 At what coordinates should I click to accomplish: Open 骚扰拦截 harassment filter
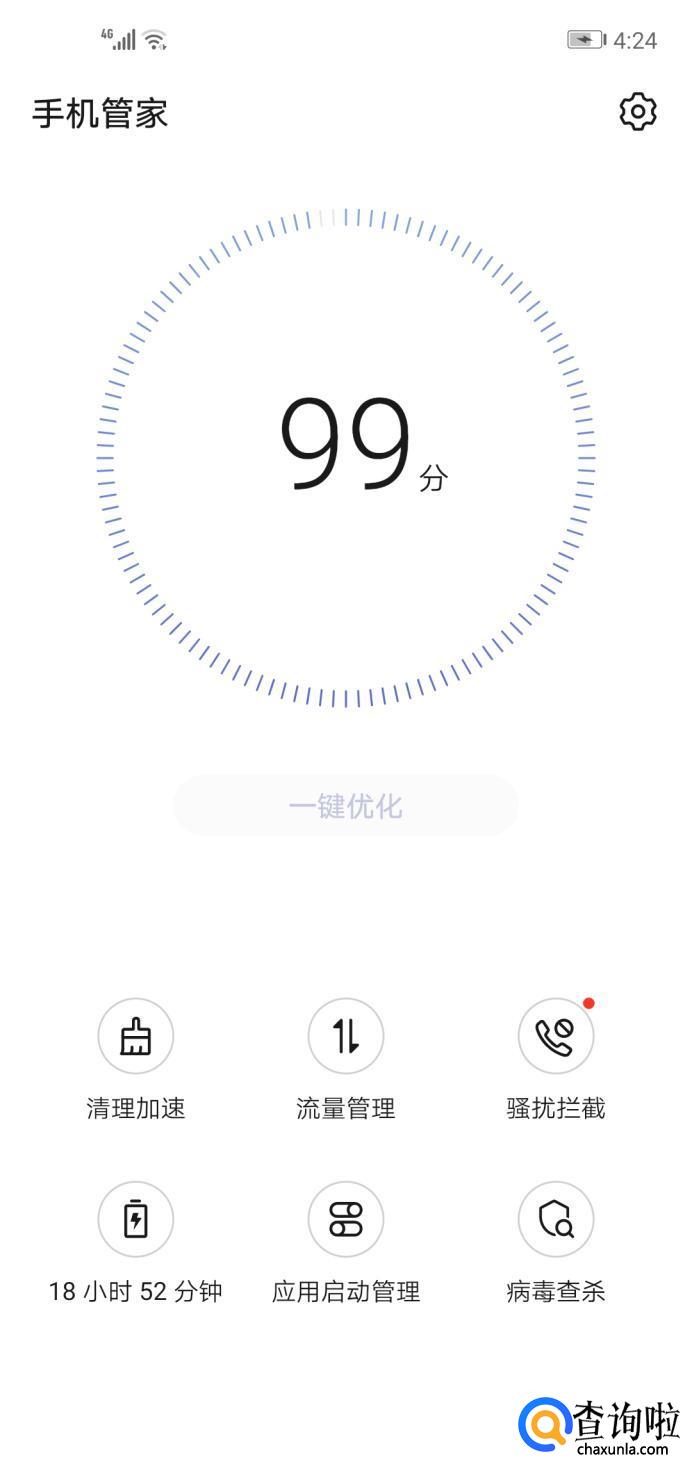coord(556,1037)
